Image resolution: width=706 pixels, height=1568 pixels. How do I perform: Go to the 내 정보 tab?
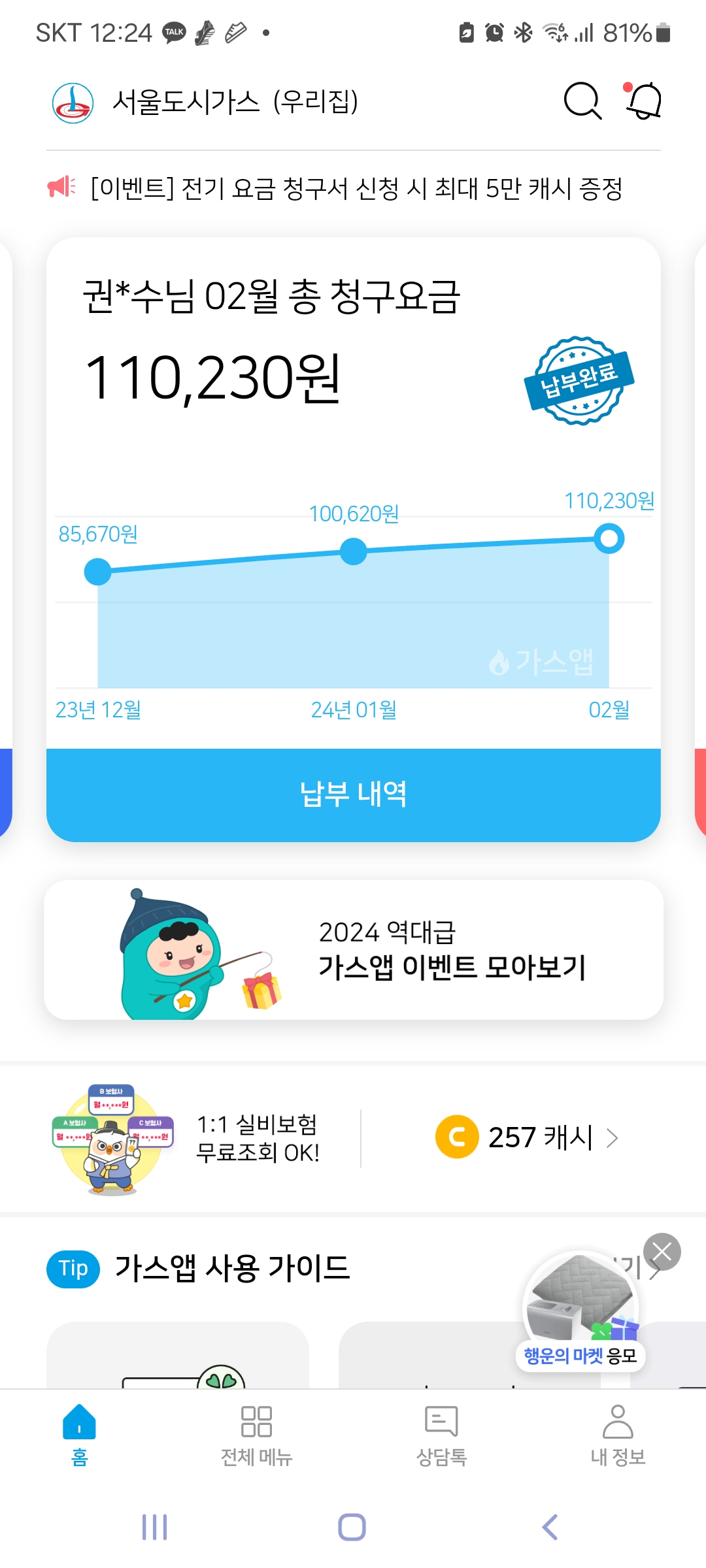[618, 1435]
